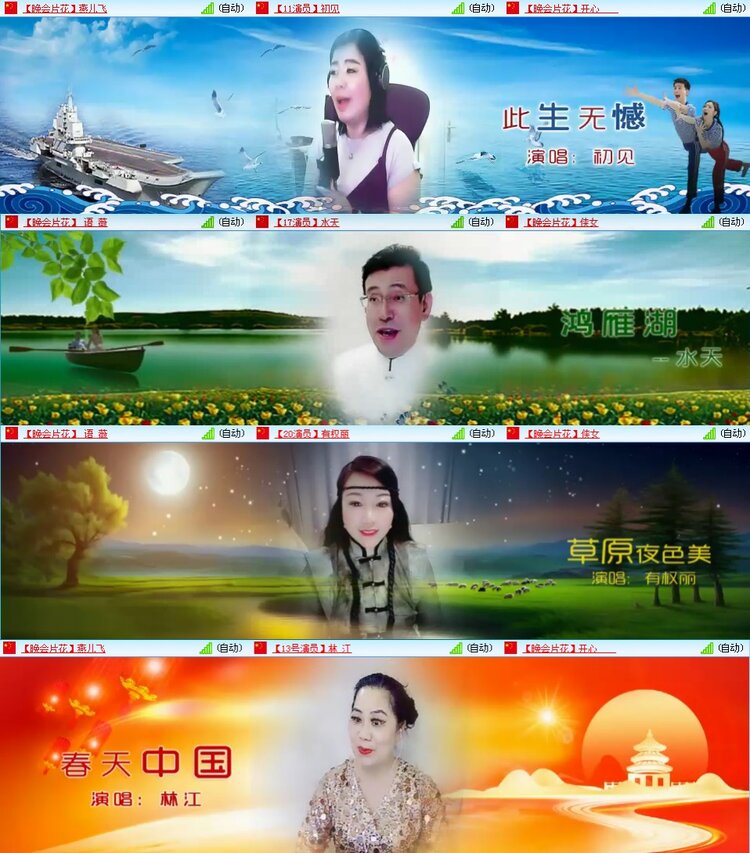Click the red flag icon beside 水天's channel
The width and height of the screenshot is (750, 853).
262,222
